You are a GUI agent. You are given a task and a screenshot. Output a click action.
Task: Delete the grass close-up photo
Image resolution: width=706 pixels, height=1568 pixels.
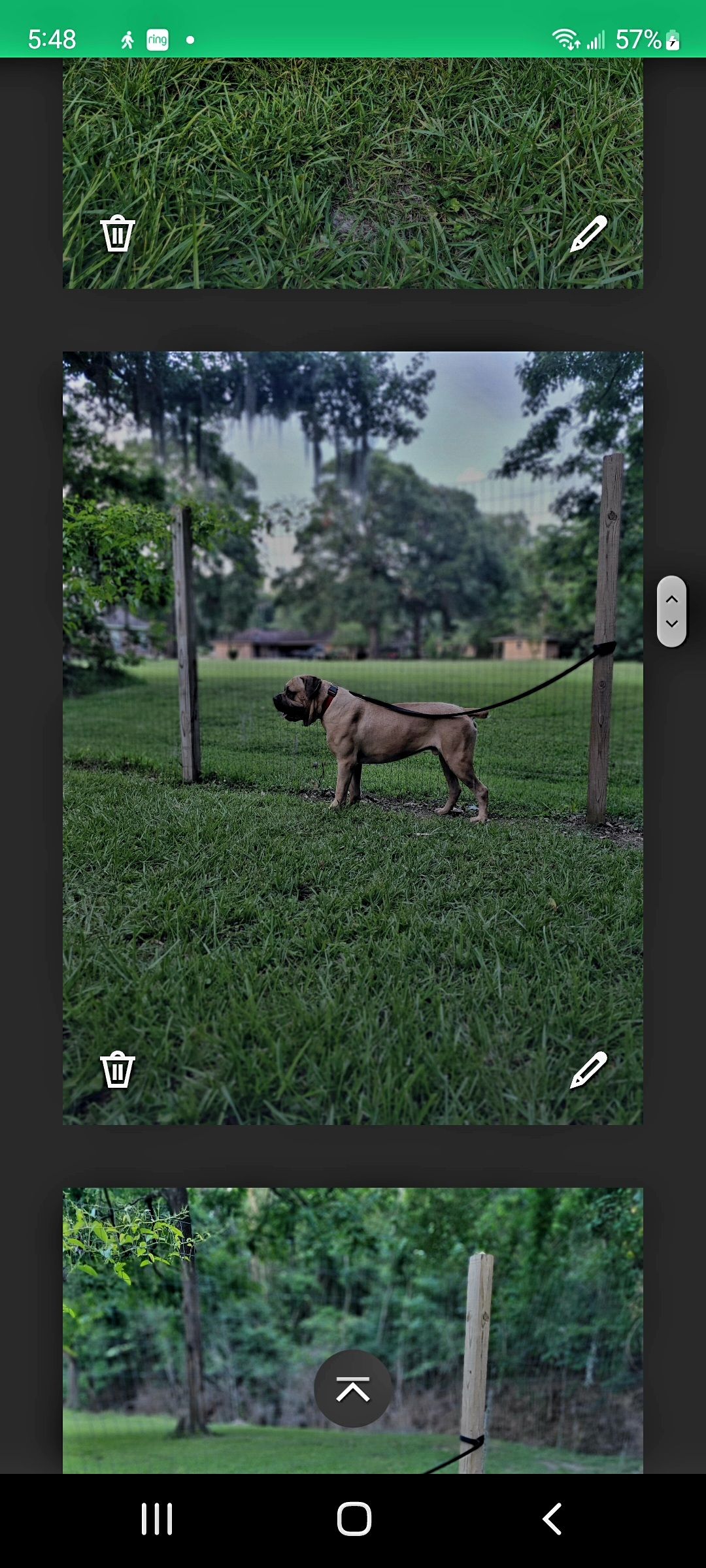click(118, 233)
